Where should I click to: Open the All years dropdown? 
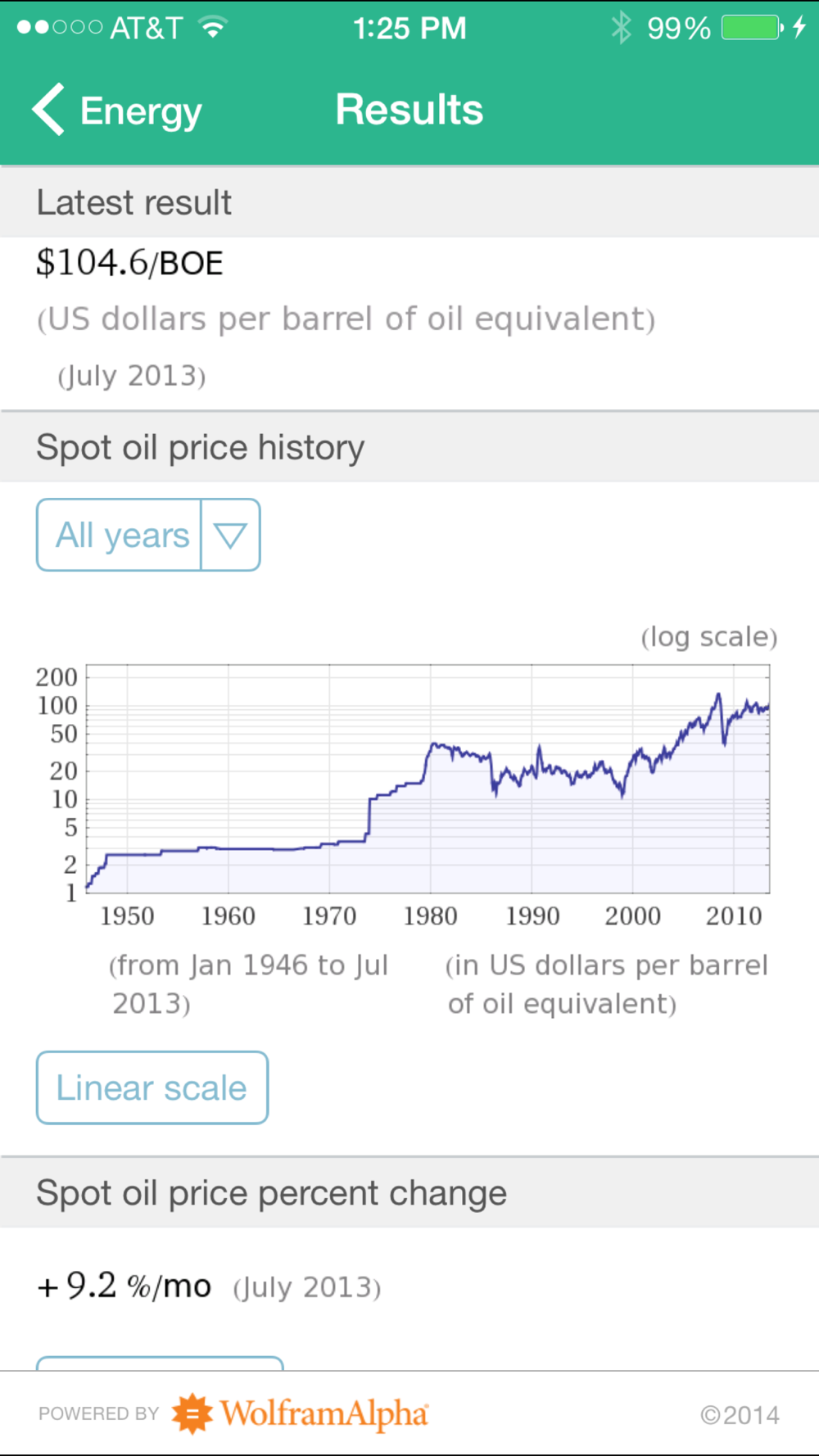point(148,535)
